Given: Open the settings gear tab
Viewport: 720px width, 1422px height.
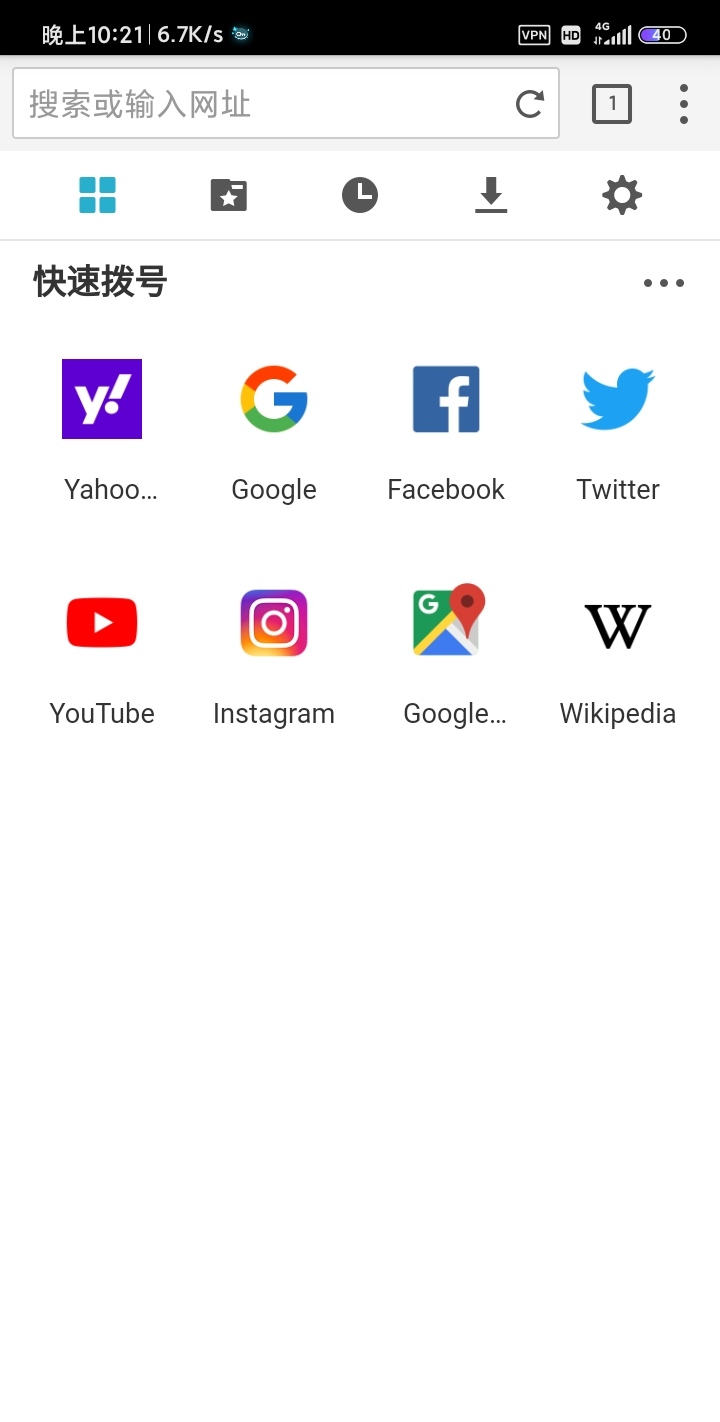Looking at the screenshot, I should [622, 195].
